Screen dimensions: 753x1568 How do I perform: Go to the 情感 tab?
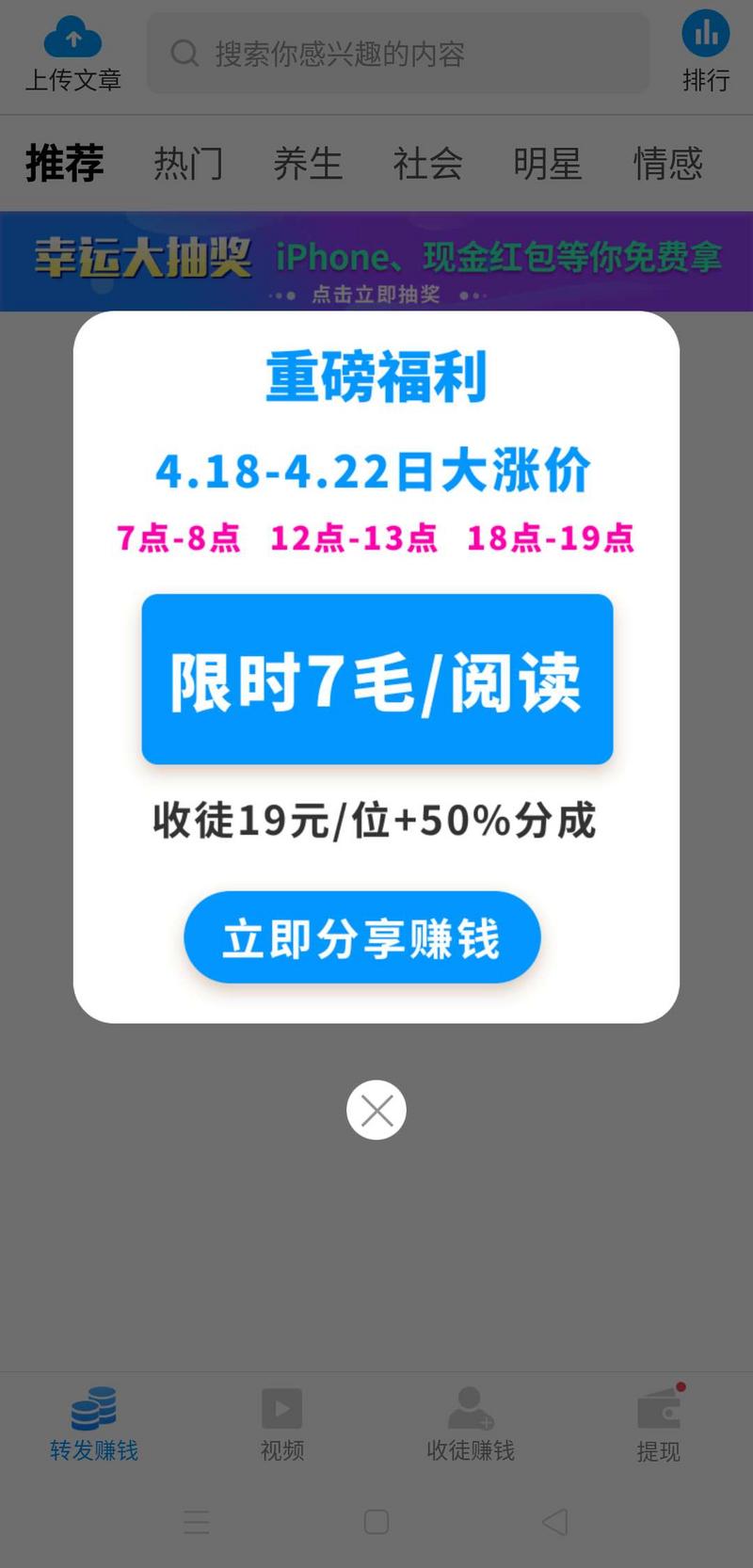(x=667, y=164)
